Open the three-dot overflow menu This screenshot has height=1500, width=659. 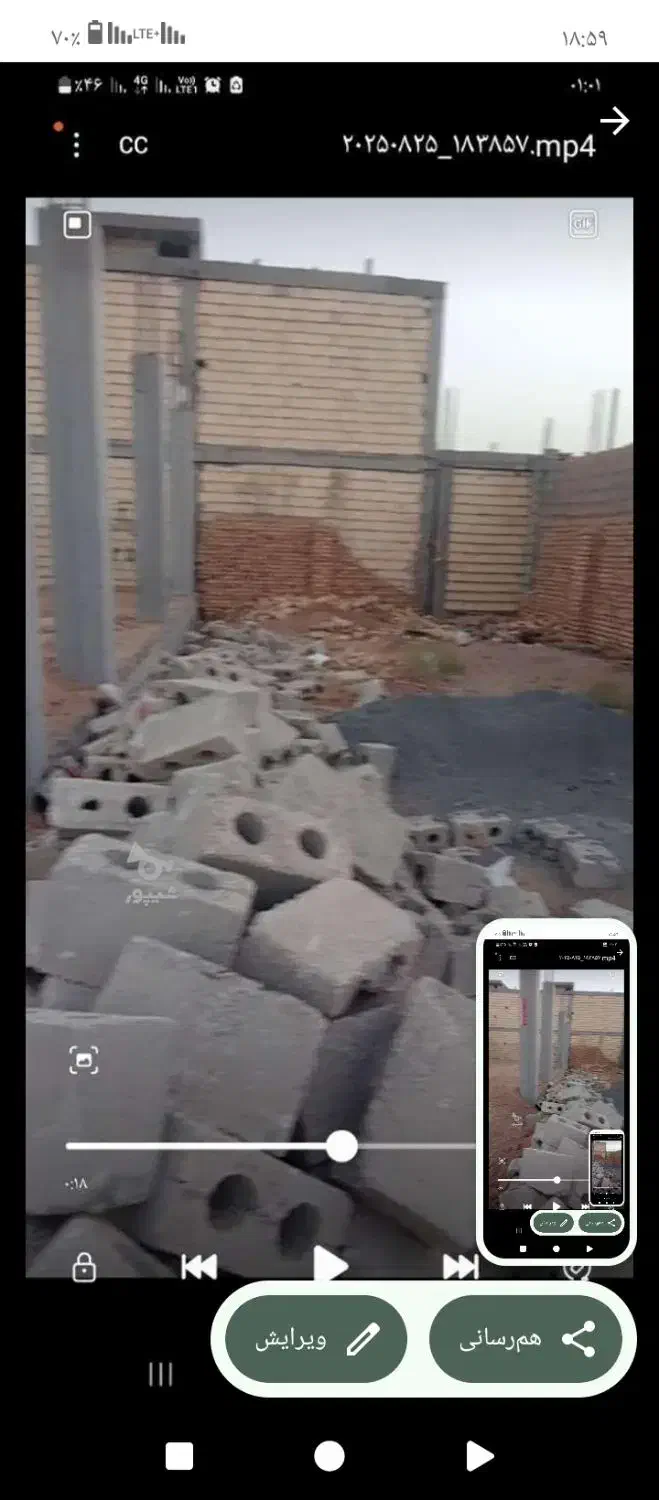[77, 145]
